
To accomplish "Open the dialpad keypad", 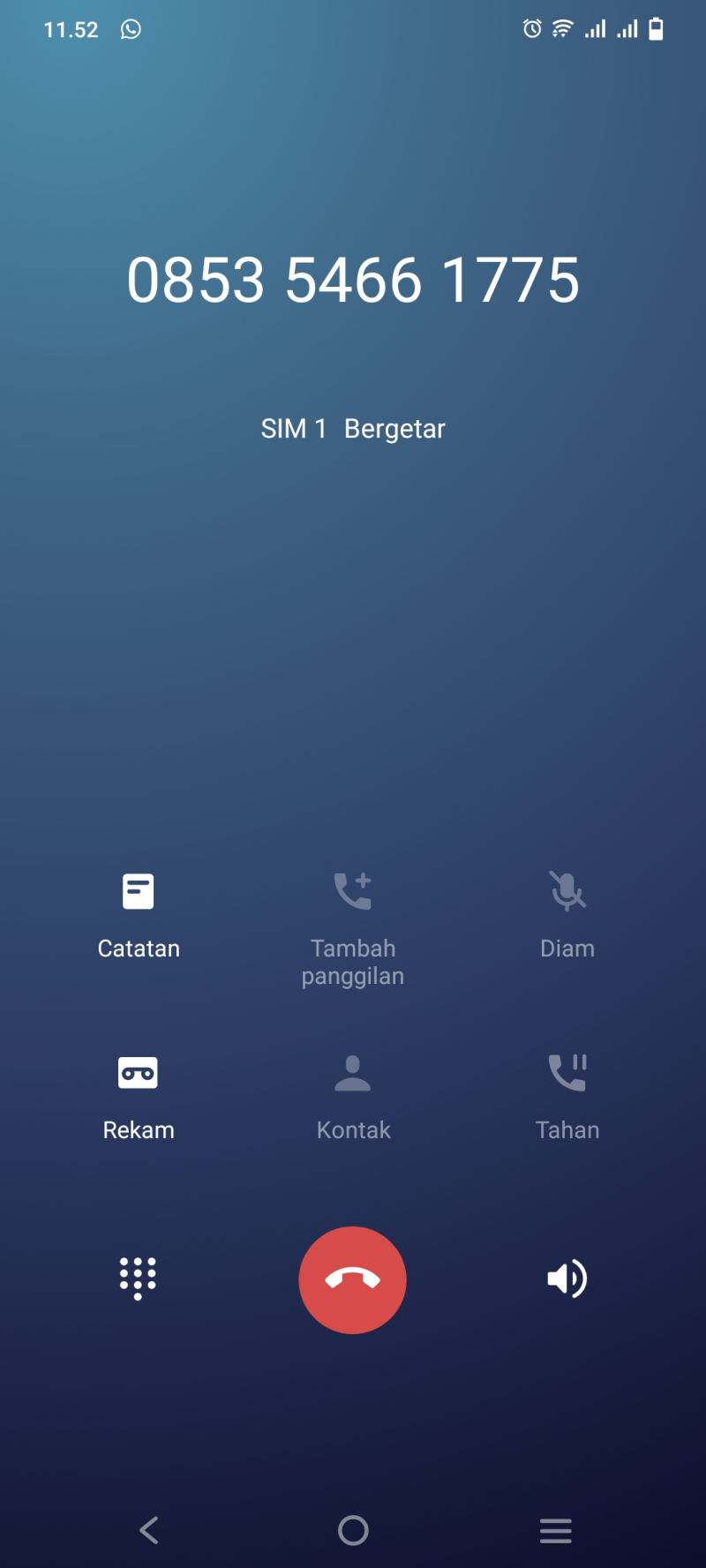I will coord(139,1279).
